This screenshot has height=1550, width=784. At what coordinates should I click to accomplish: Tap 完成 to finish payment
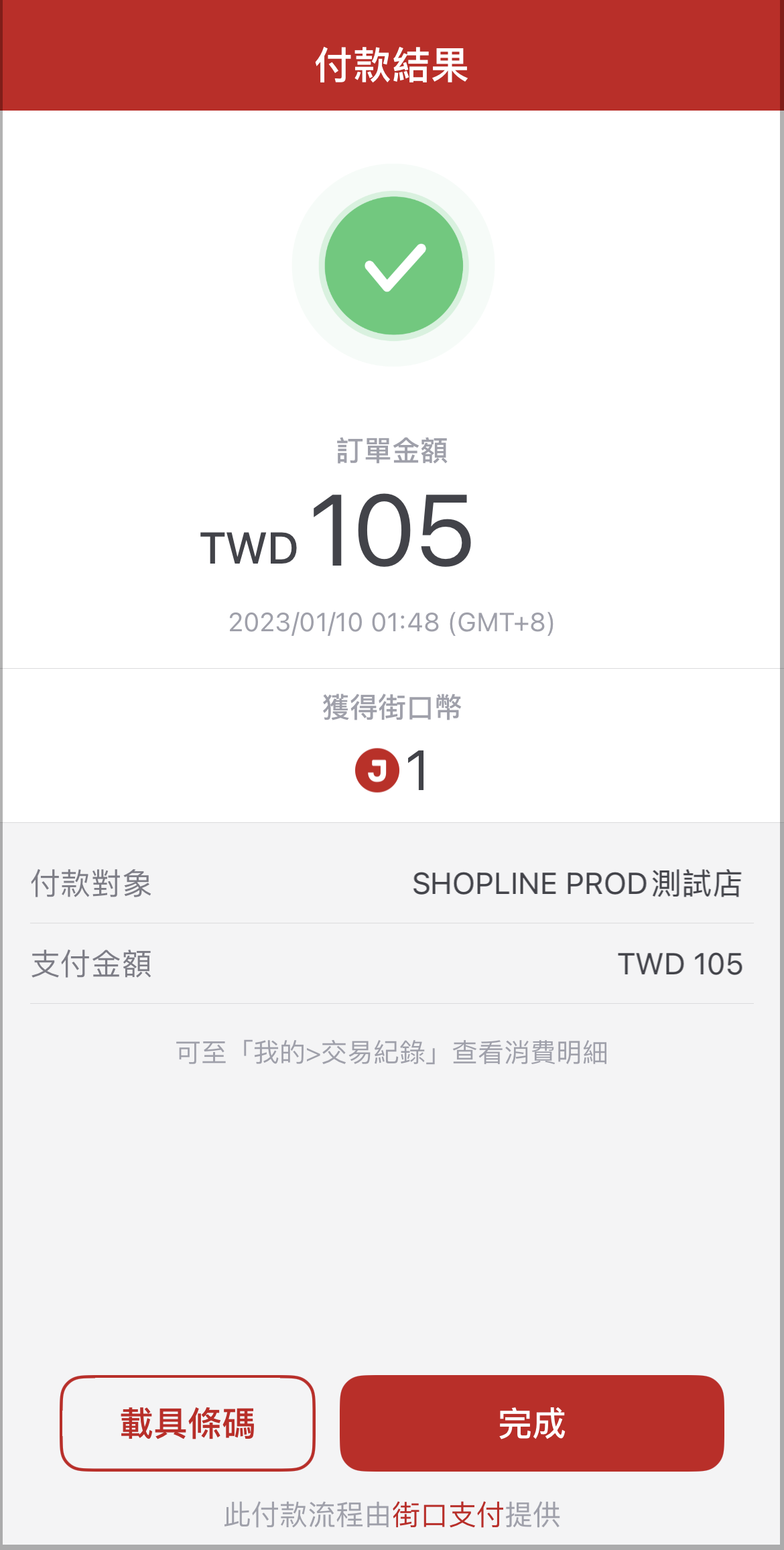tap(531, 1423)
